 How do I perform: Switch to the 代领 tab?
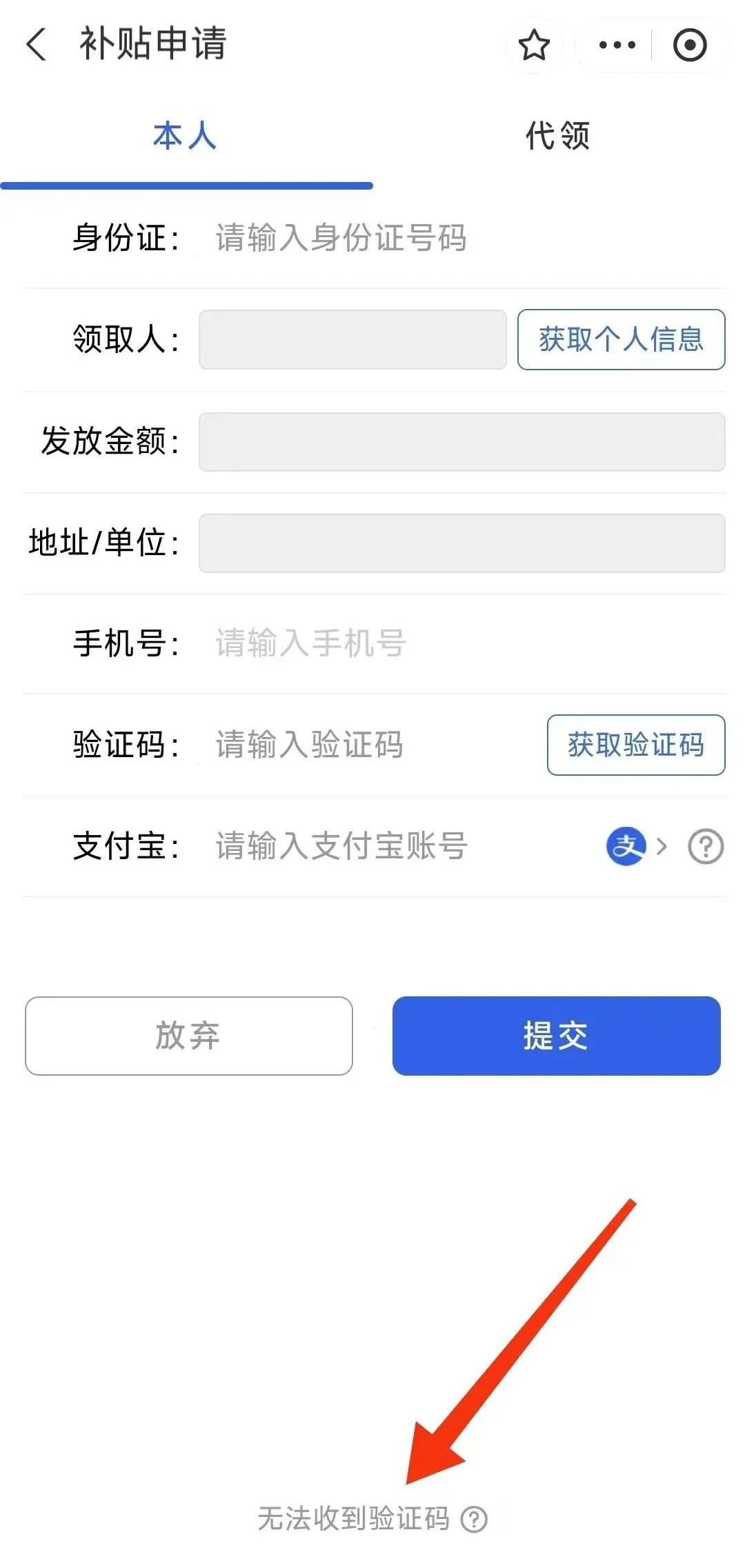pos(558,135)
